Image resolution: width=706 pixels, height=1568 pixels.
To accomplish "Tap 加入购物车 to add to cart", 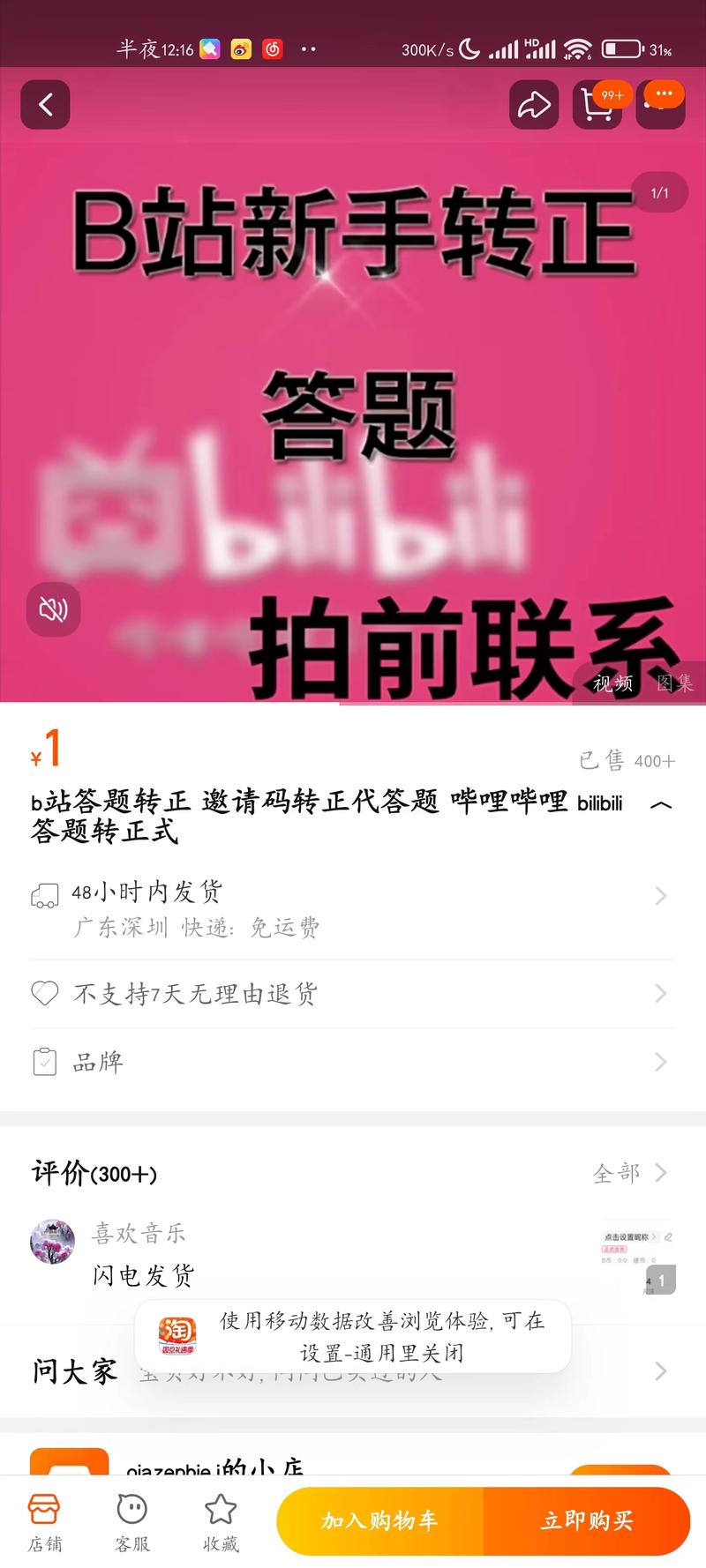I will pyautogui.click(x=381, y=1521).
